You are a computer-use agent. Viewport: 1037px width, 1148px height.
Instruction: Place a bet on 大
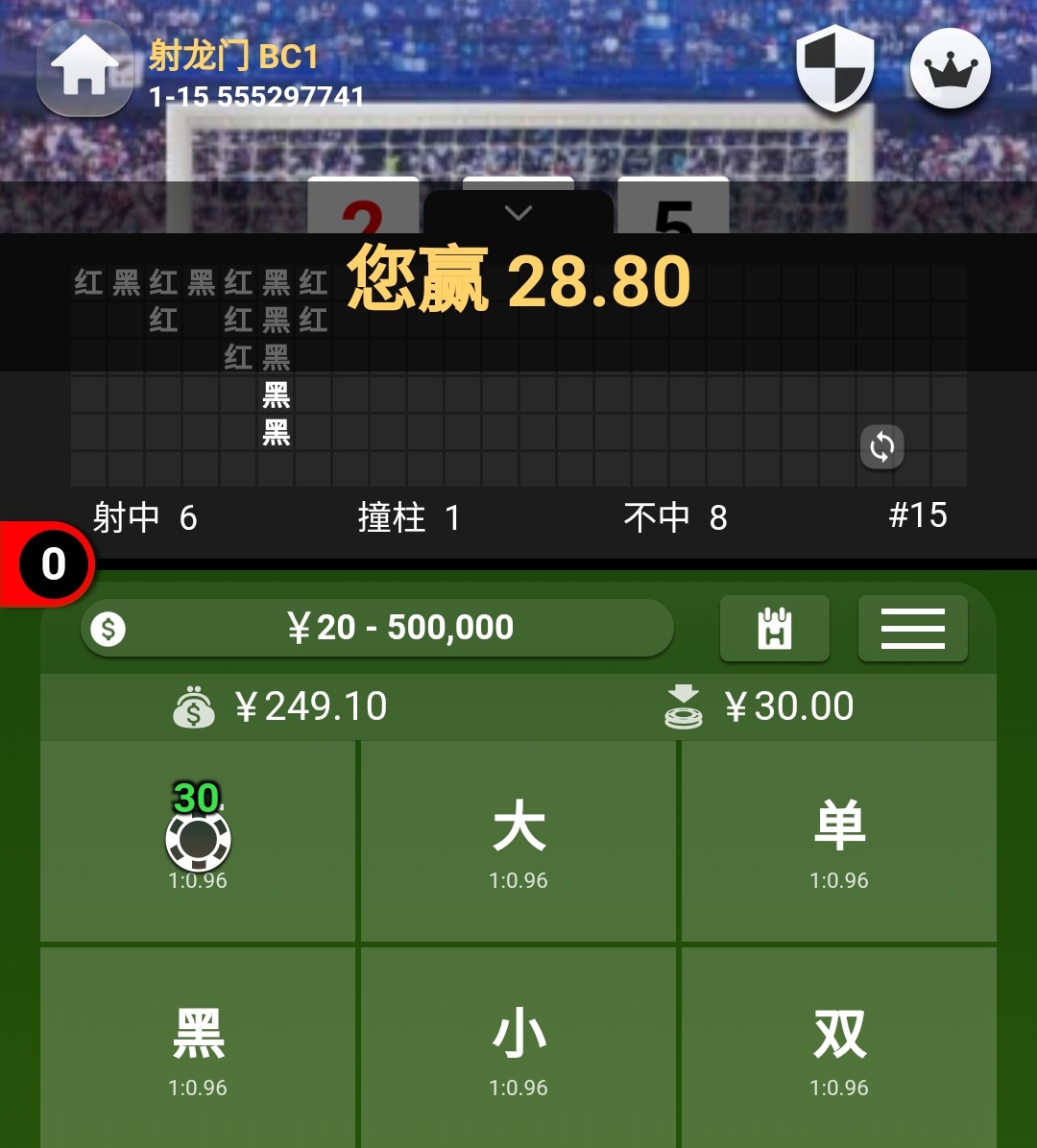(518, 841)
